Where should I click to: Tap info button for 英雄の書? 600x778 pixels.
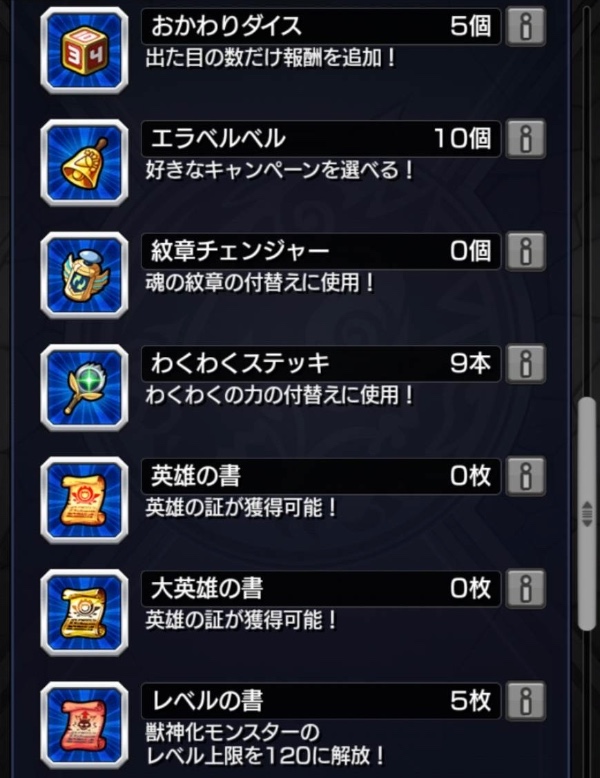pos(526,476)
